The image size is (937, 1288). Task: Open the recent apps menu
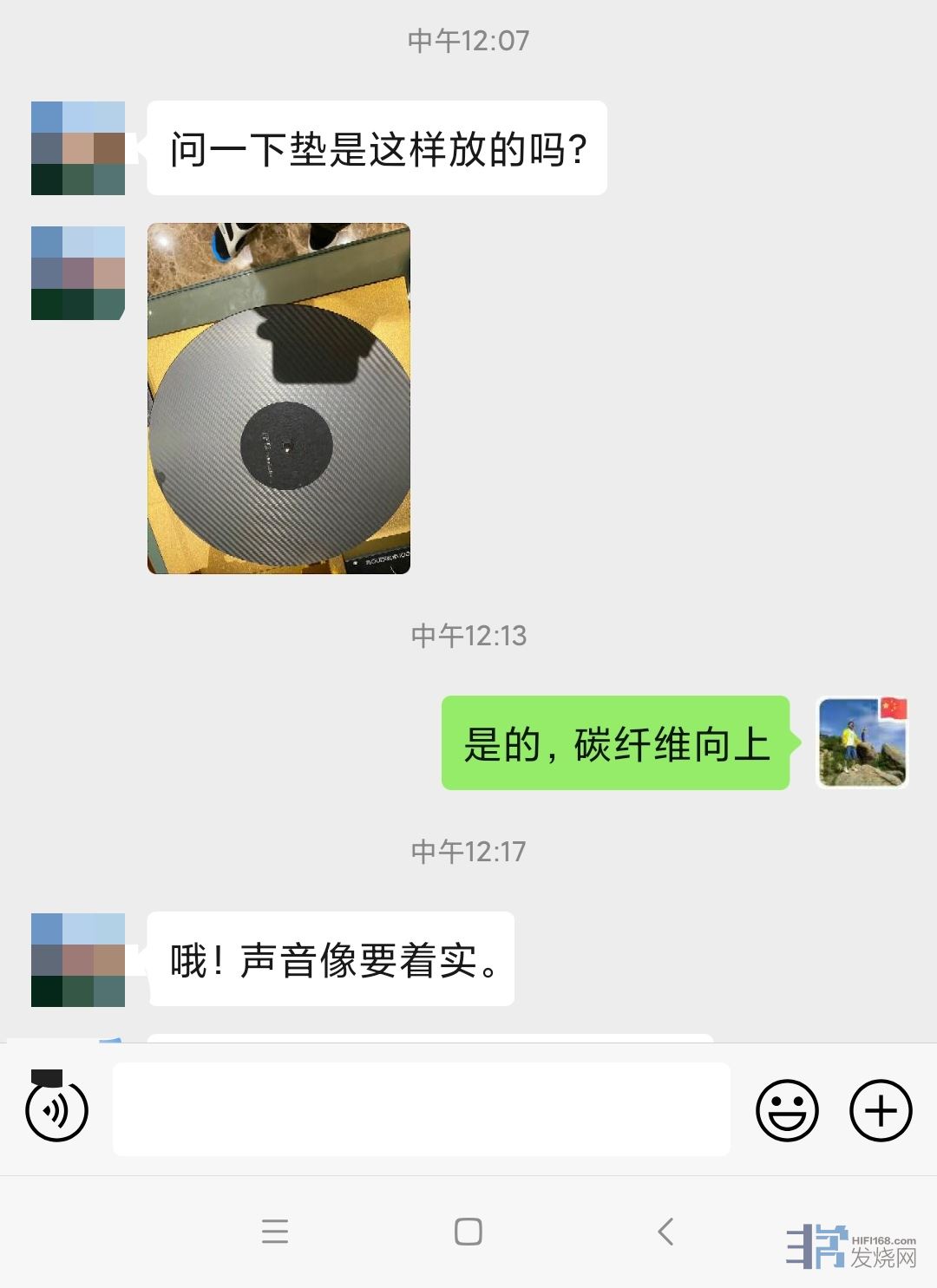tap(275, 1232)
